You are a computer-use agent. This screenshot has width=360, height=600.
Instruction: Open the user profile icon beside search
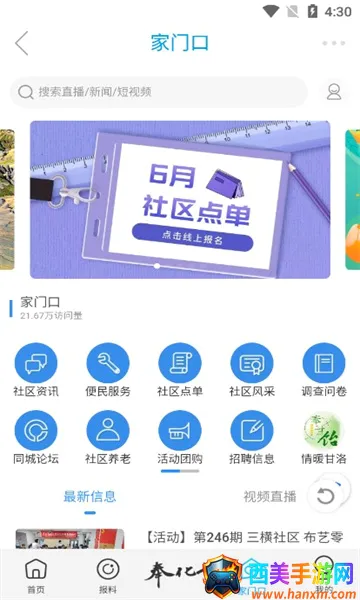[334, 92]
